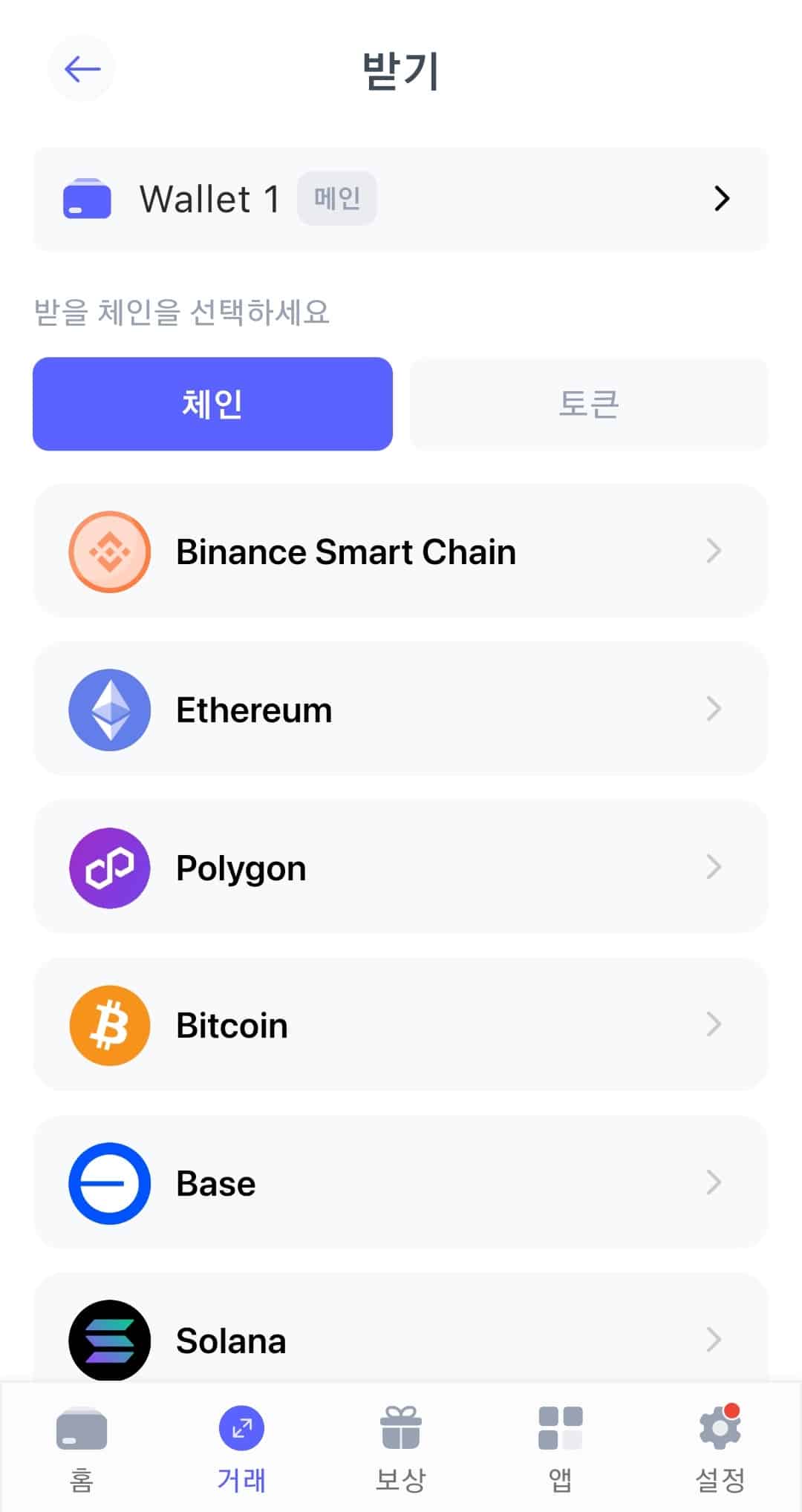This screenshot has width=802, height=1512.
Task: Choose Binance Smart Chain
Action: point(400,551)
